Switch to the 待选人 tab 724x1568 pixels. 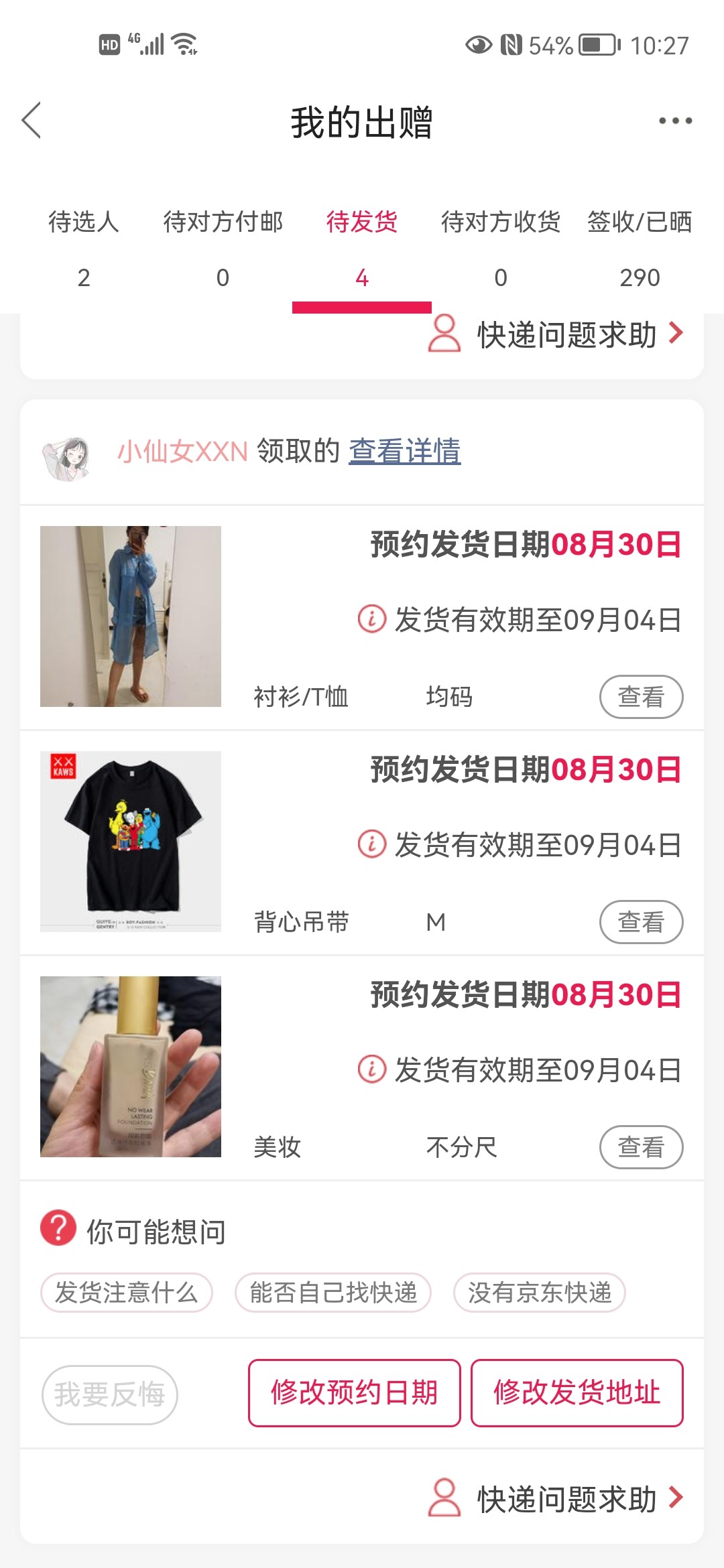point(84,248)
